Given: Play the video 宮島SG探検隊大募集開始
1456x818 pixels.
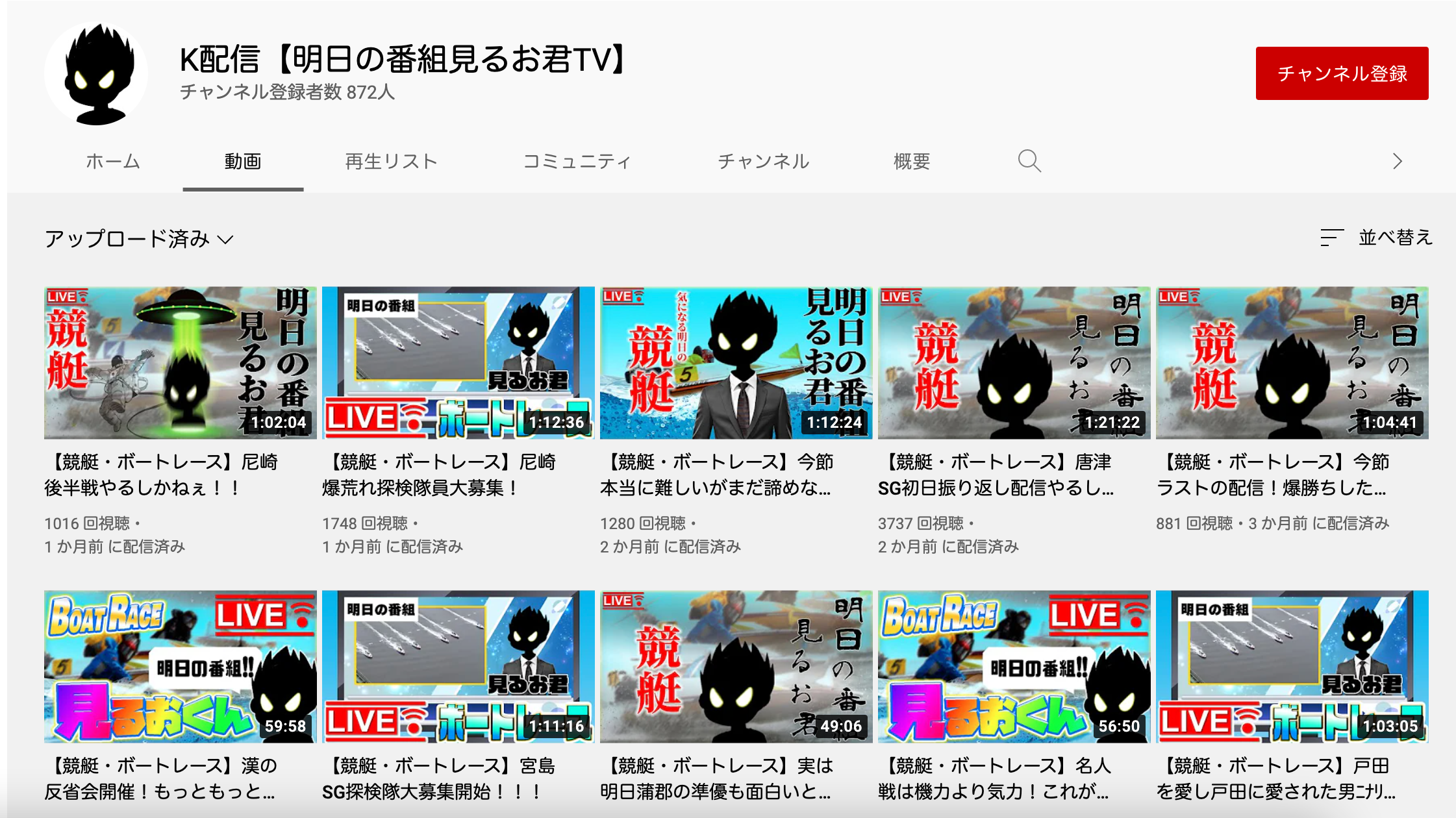Looking at the screenshot, I should 458,667.
